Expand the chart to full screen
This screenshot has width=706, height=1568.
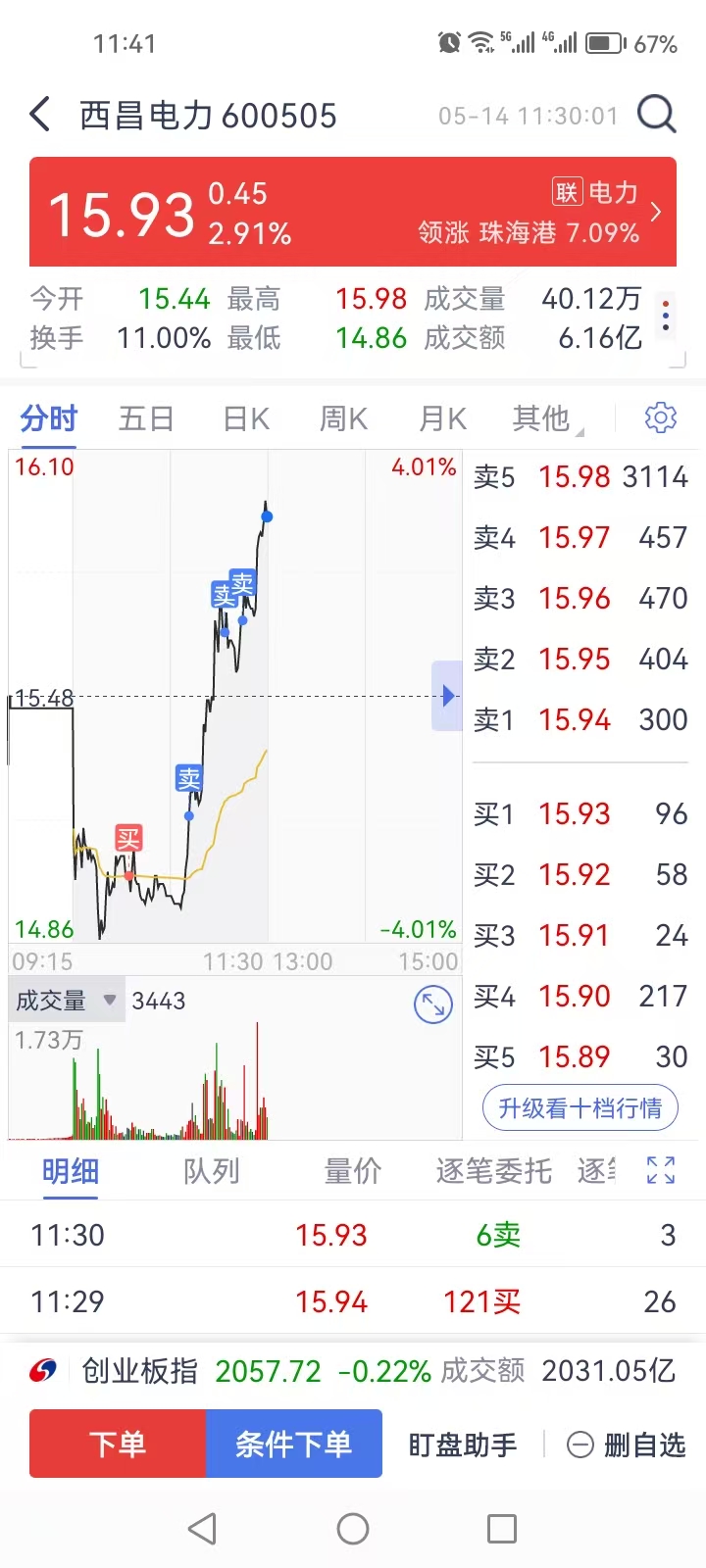pos(433,1005)
